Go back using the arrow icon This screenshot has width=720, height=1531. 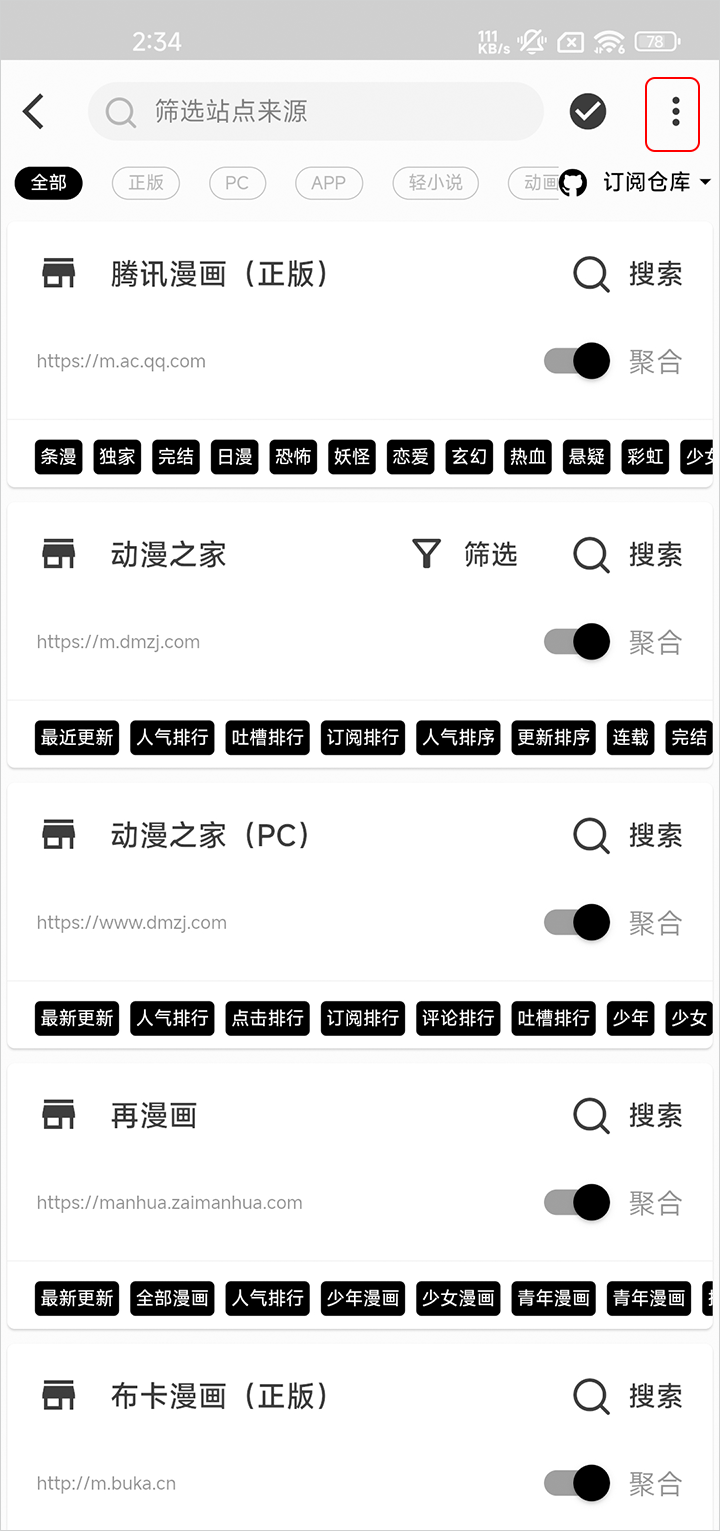tap(34, 111)
